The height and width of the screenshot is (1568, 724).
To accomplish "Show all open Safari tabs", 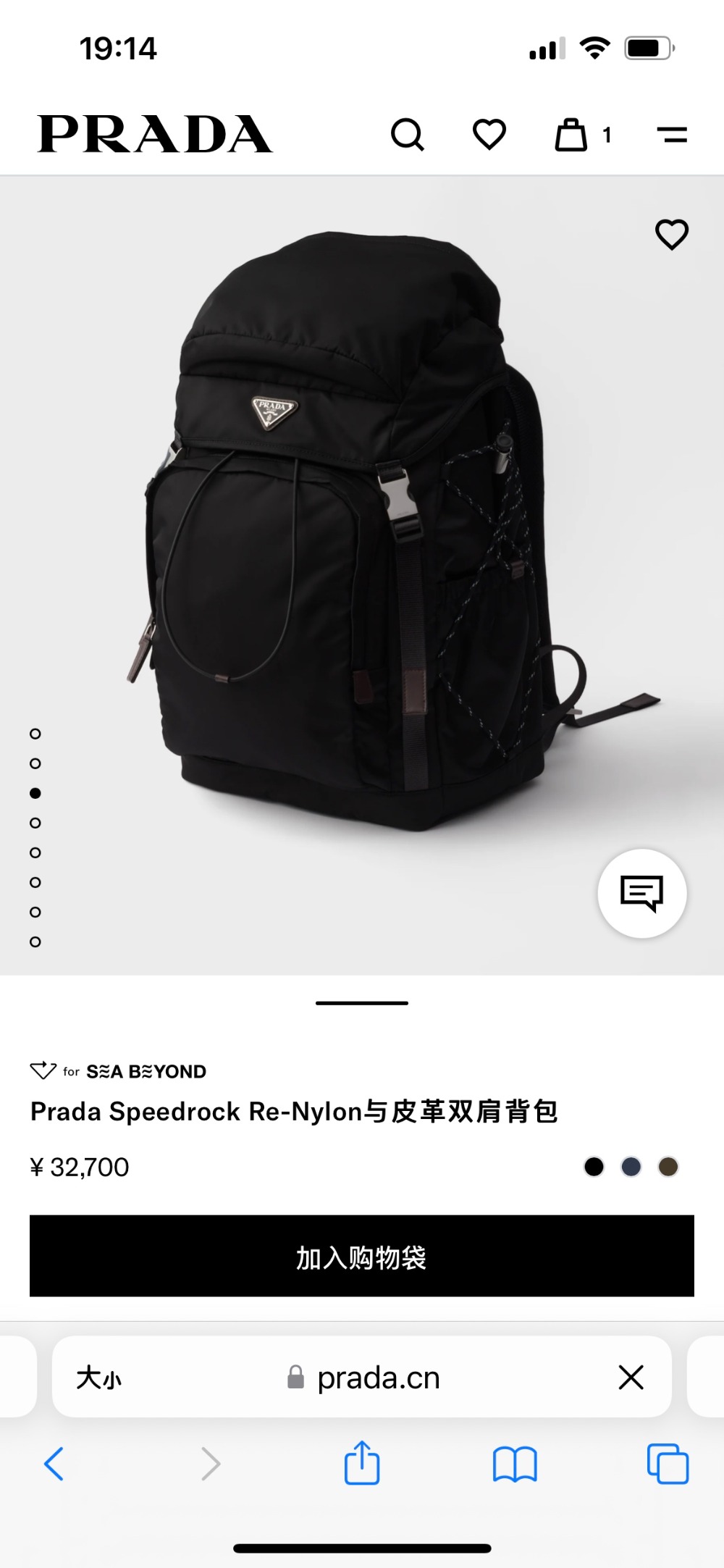I will pos(668,1464).
